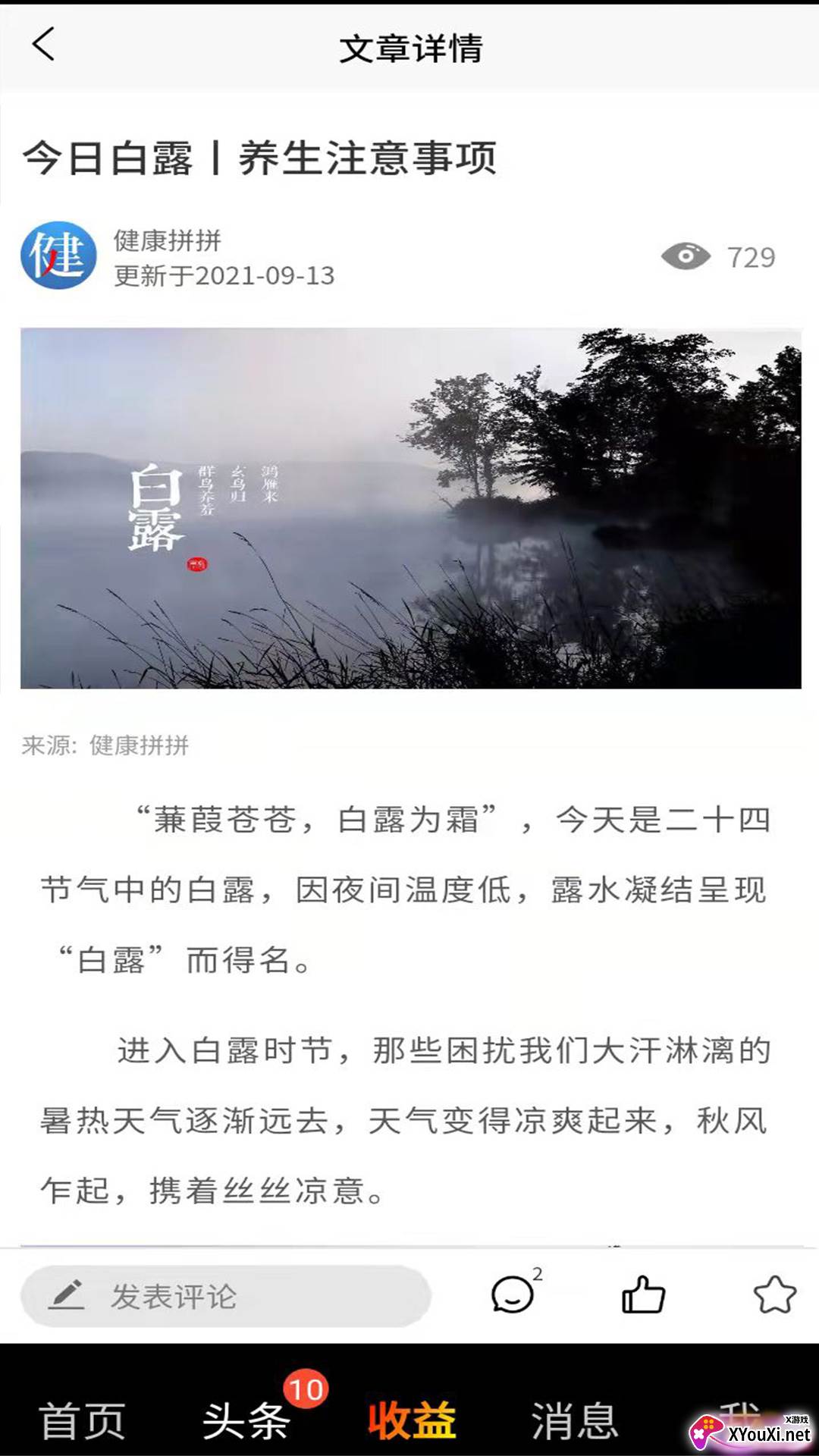Open comments list showing 2 replies
The width and height of the screenshot is (819, 1456).
pos(514,1294)
